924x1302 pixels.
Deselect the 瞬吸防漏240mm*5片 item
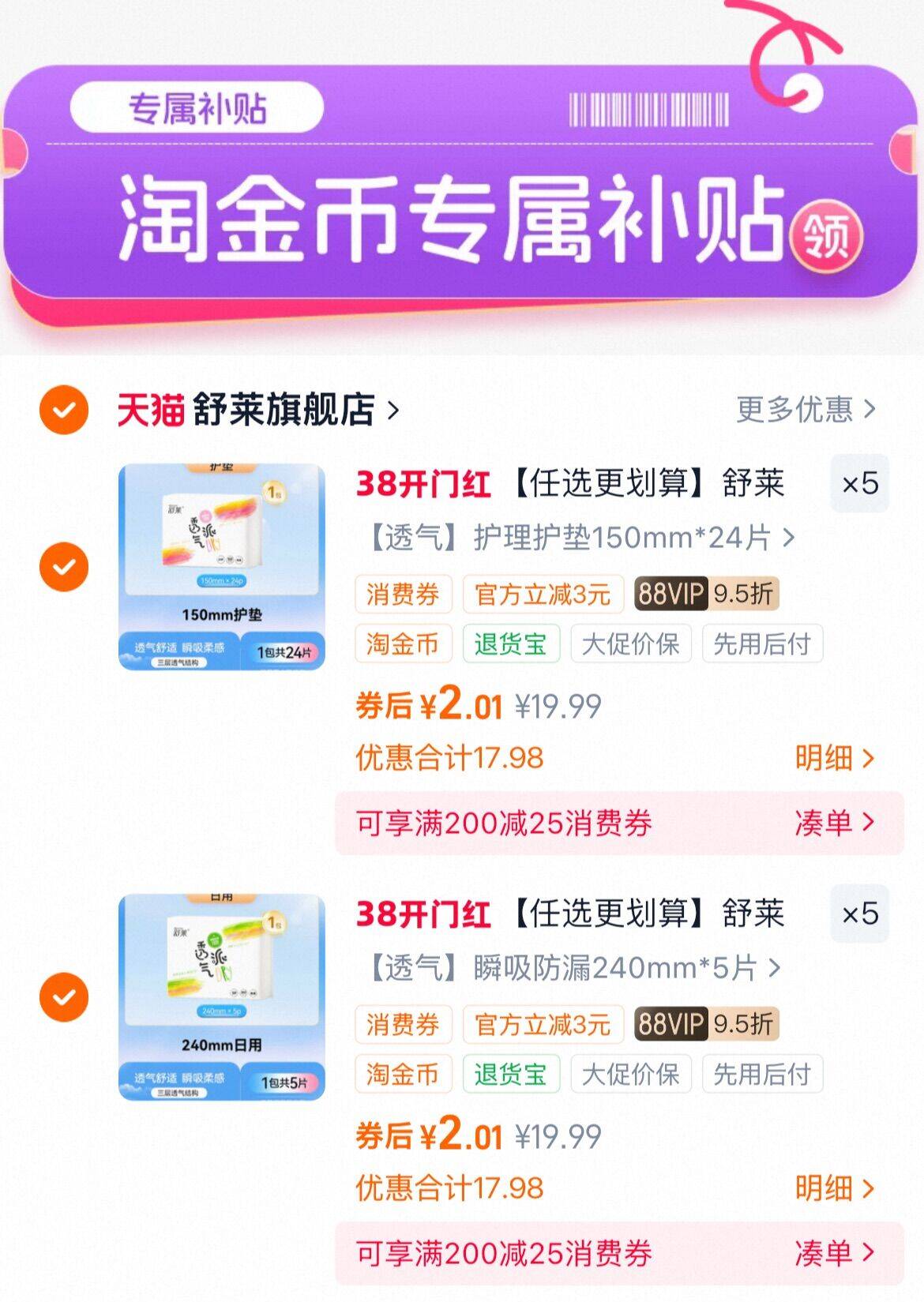click(x=64, y=997)
